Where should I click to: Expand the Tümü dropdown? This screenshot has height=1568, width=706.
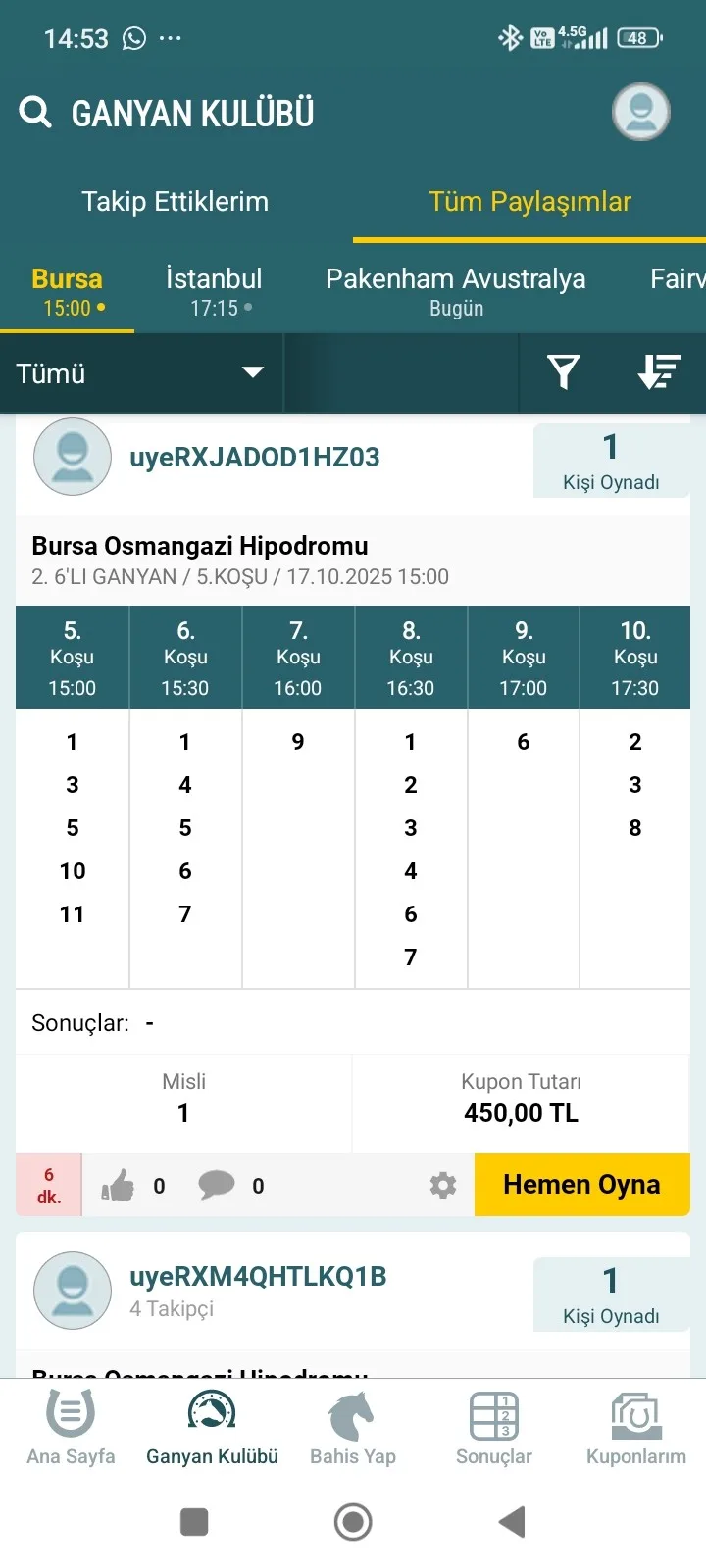[x=140, y=373]
